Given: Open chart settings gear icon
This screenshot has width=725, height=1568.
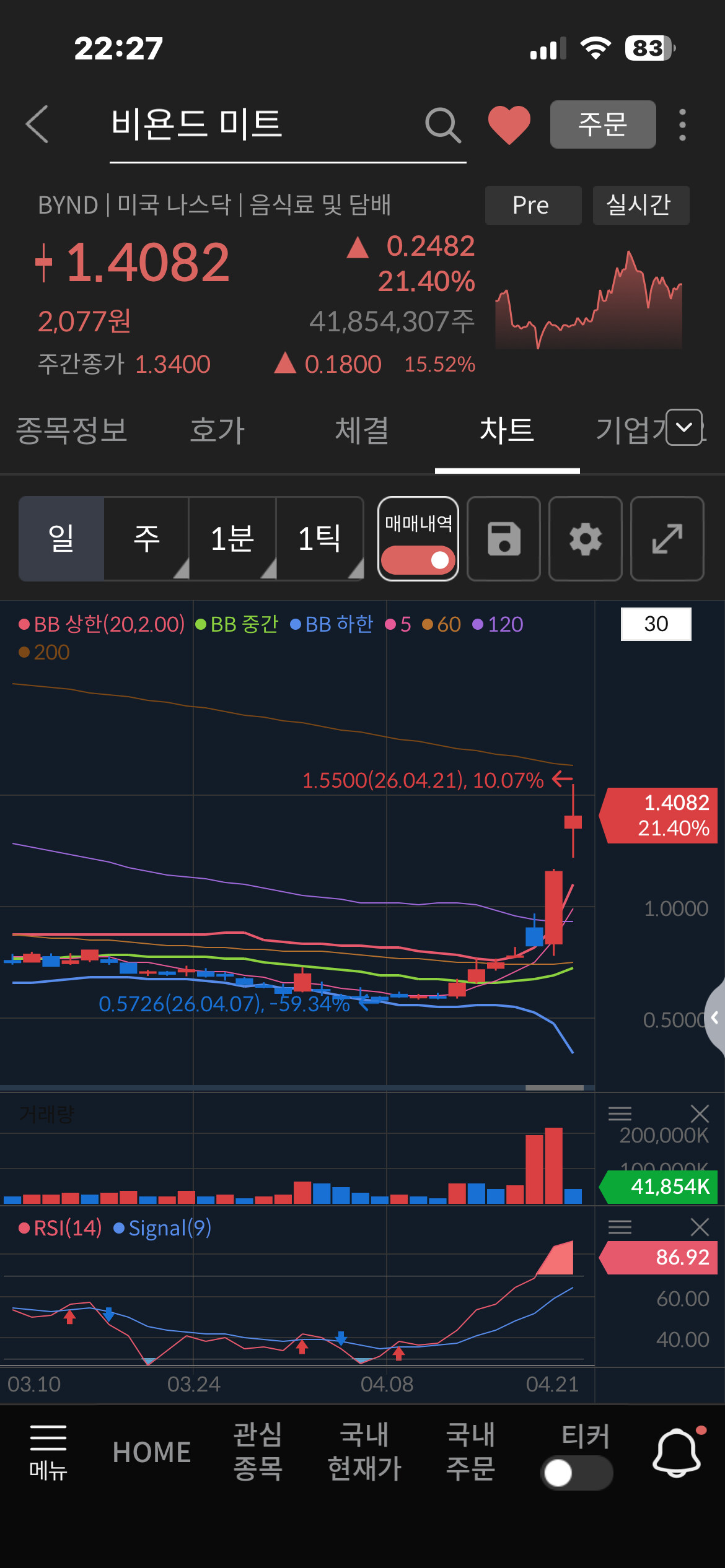Looking at the screenshot, I should pos(586,539).
